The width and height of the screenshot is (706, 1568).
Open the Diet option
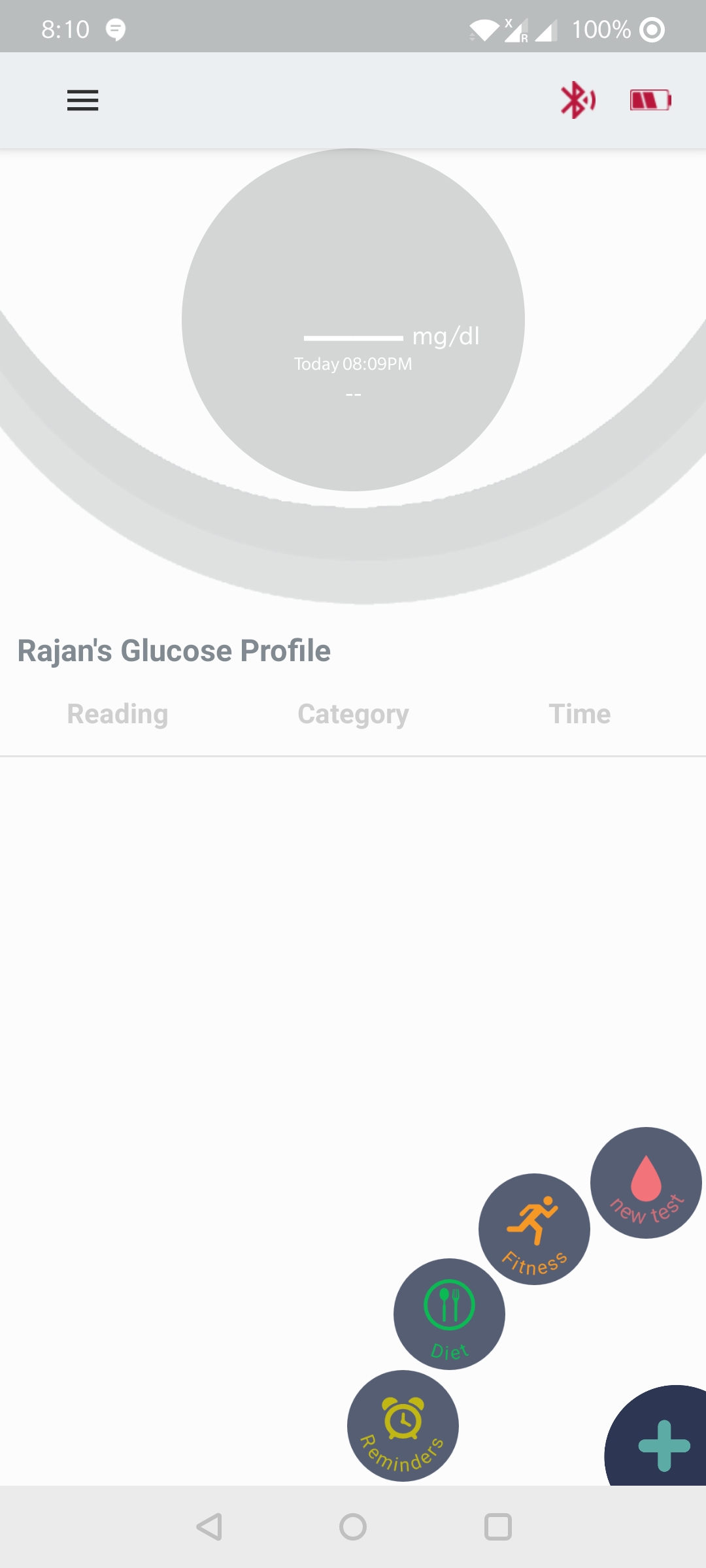449,1314
